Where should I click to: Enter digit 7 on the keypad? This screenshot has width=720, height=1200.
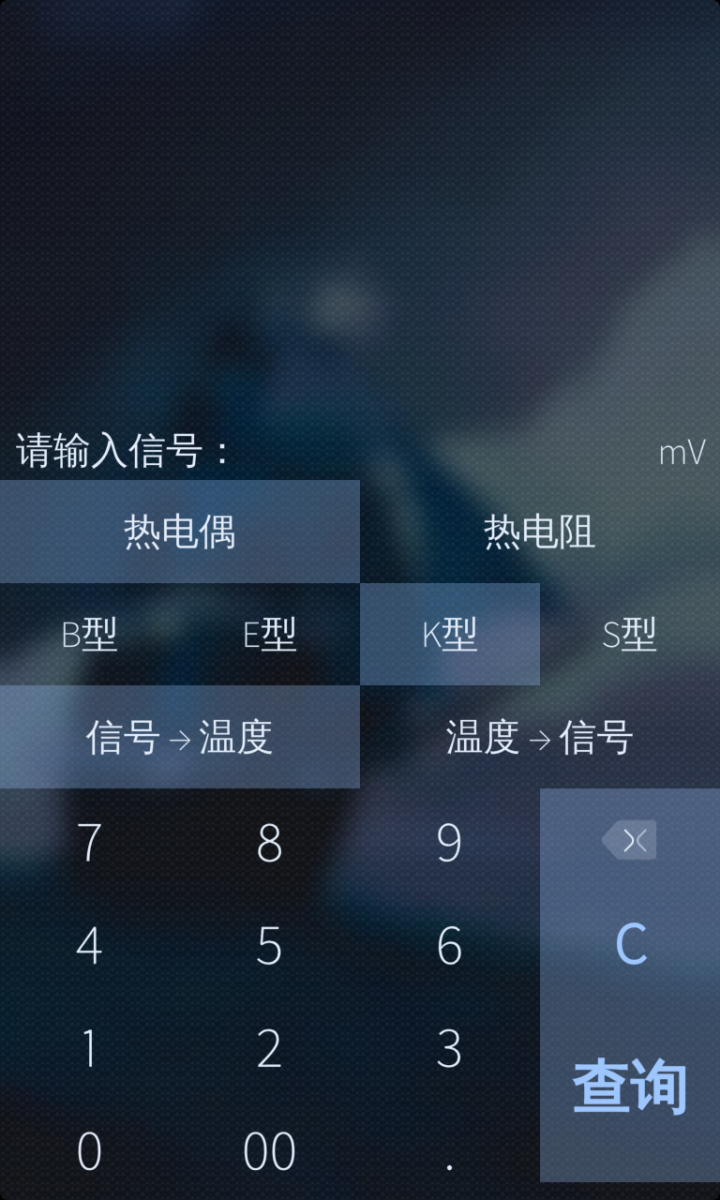click(x=90, y=842)
